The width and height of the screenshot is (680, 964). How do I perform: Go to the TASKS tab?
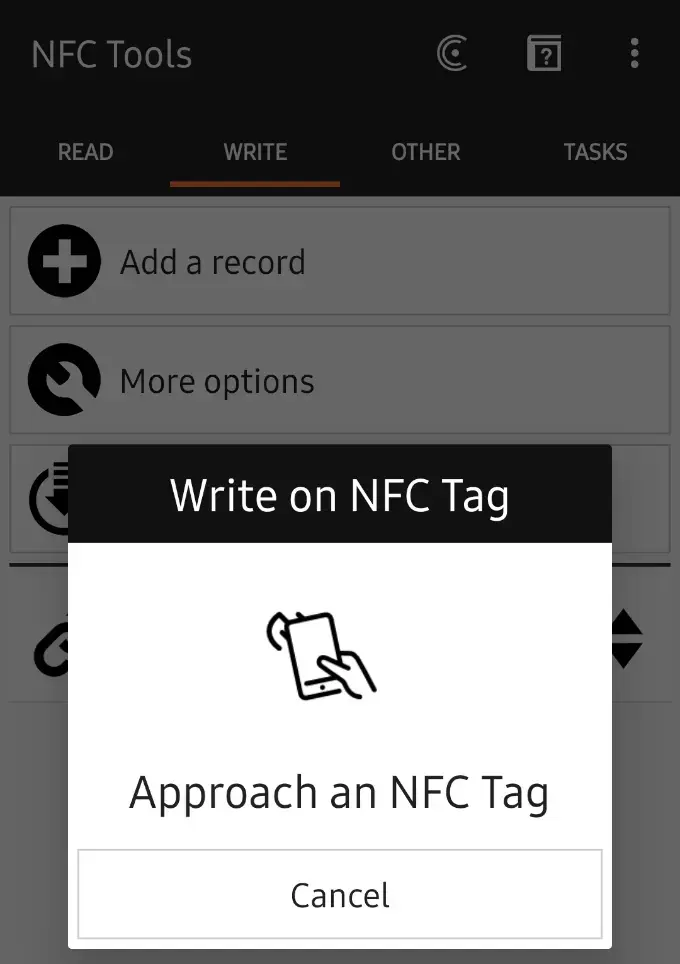tap(595, 152)
